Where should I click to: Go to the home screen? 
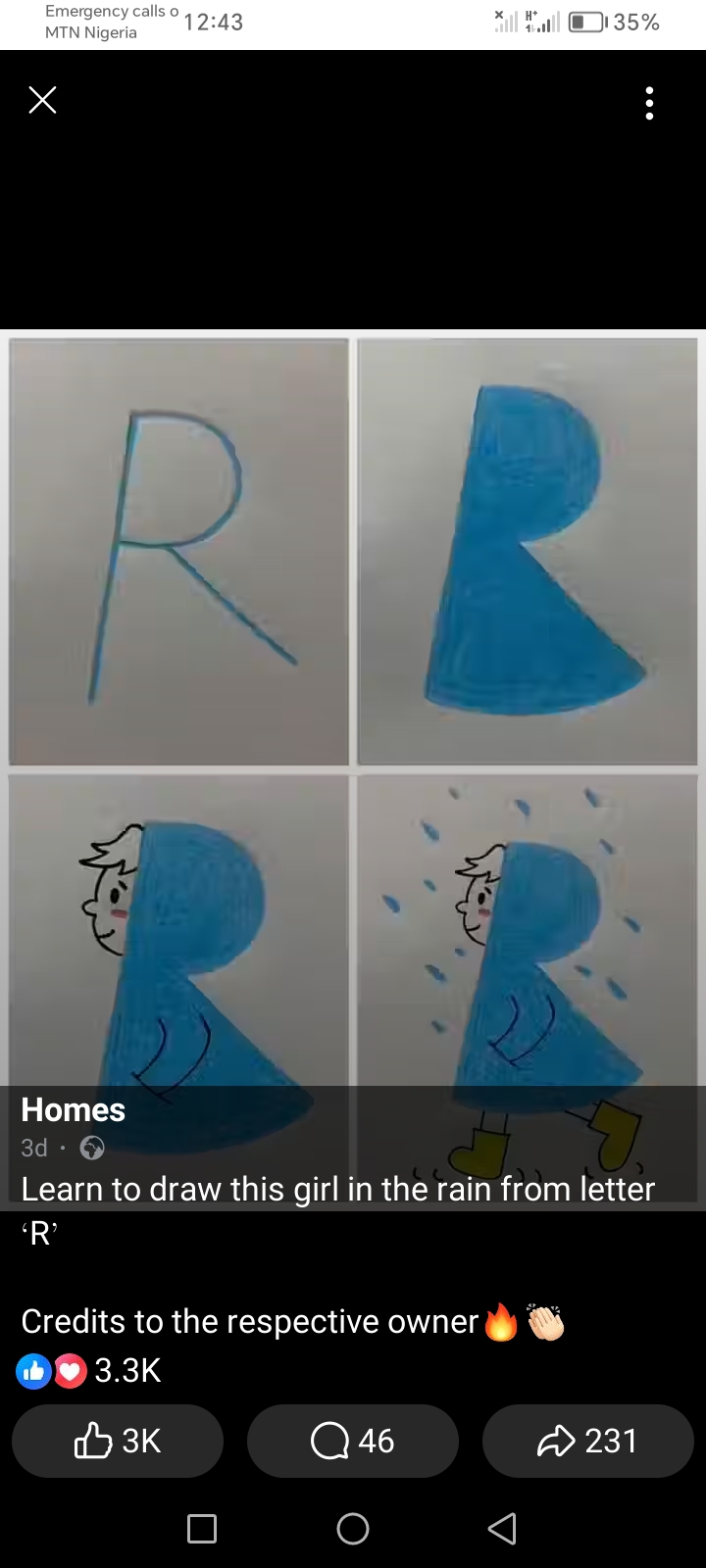click(x=353, y=1529)
